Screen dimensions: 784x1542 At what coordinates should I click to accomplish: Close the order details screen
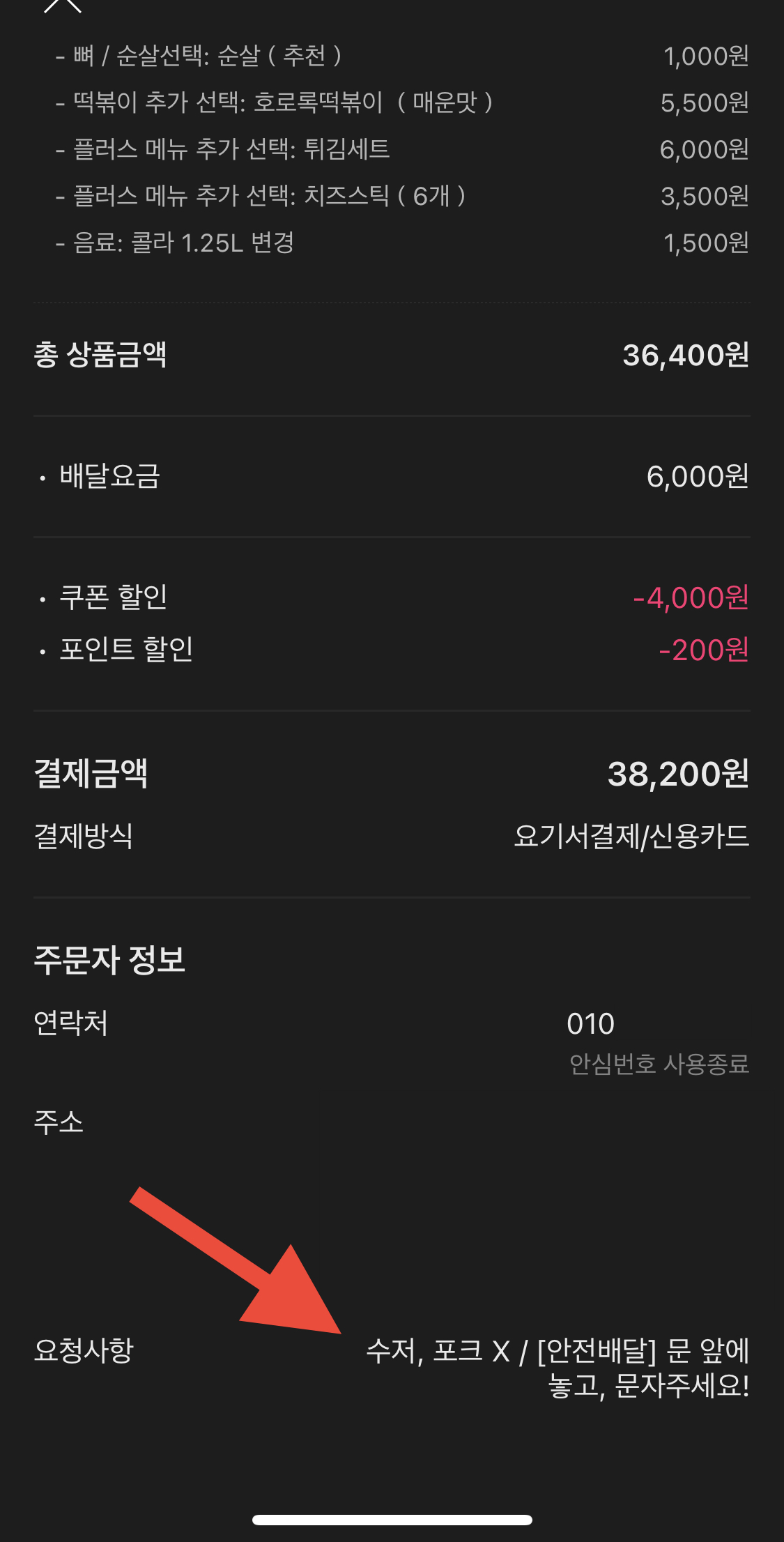pyautogui.click(x=63, y=6)
